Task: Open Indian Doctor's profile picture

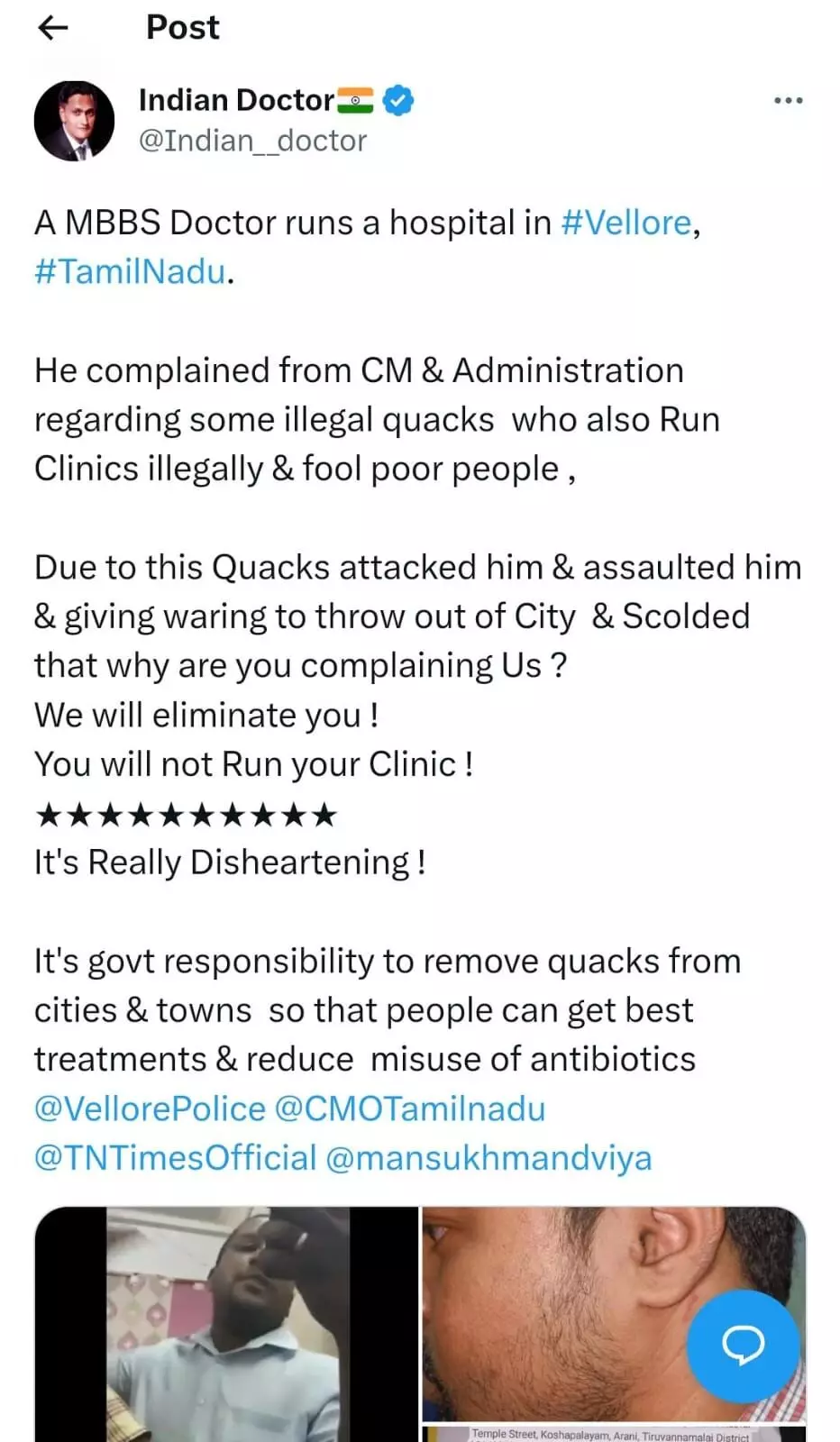Action: coord(74,121)
